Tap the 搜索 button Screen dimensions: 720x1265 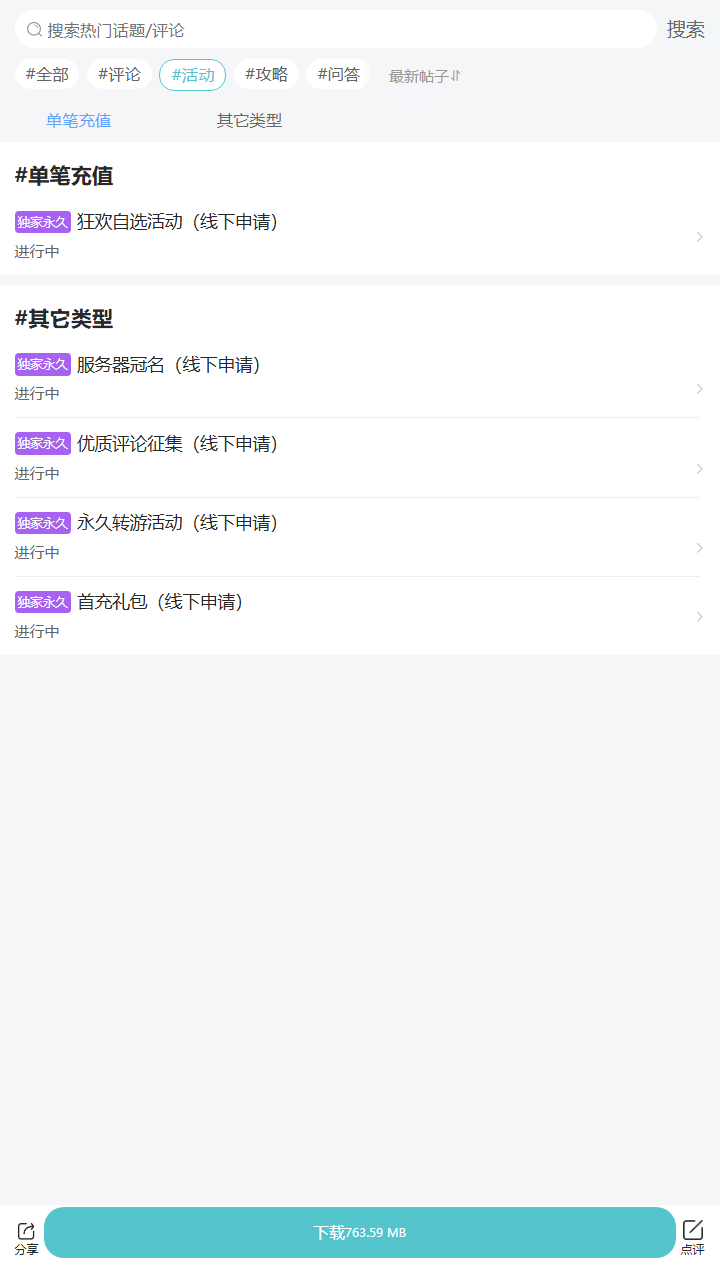click(x=686, y=30)
